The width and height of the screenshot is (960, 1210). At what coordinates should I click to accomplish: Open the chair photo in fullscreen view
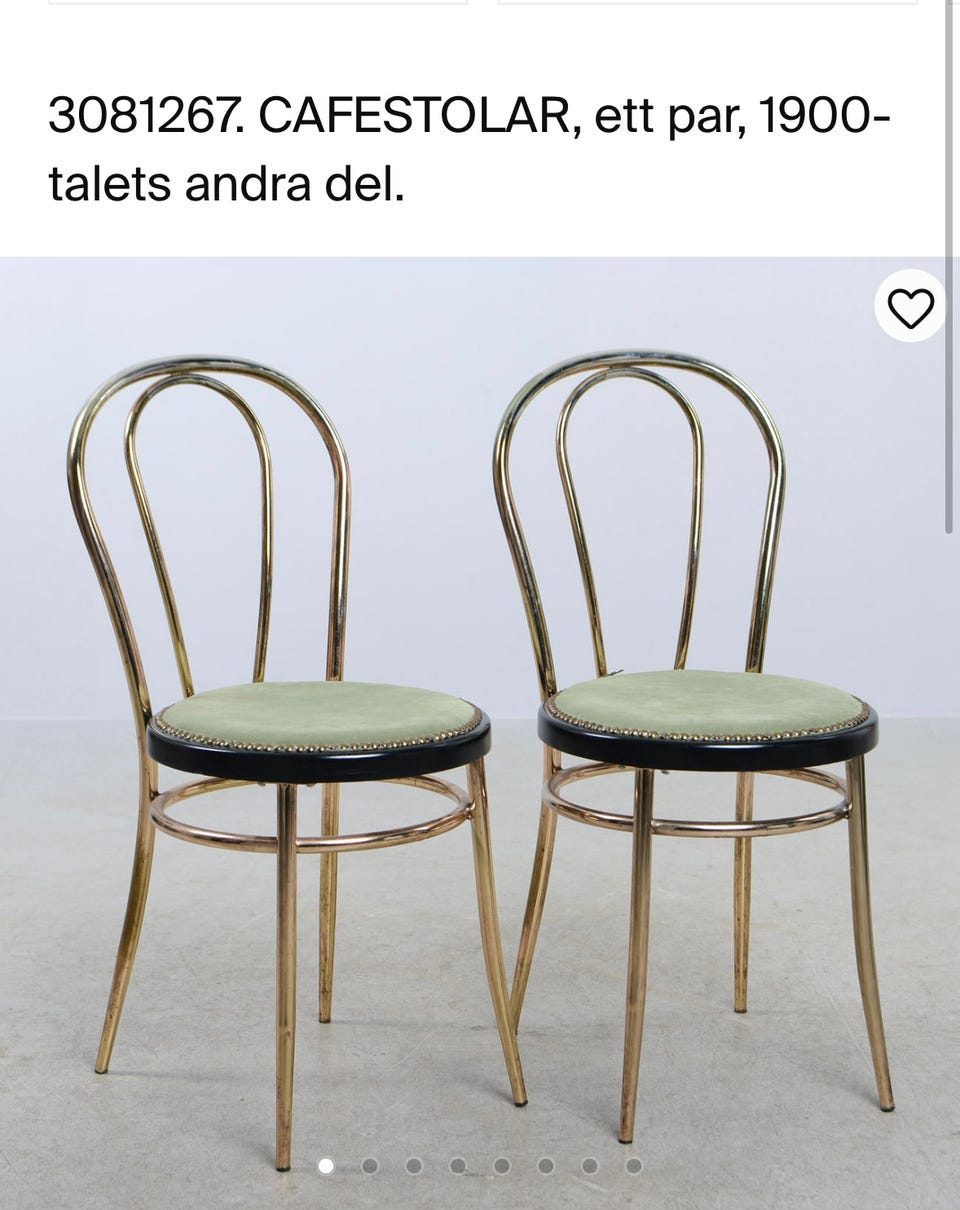pos(480,700)
